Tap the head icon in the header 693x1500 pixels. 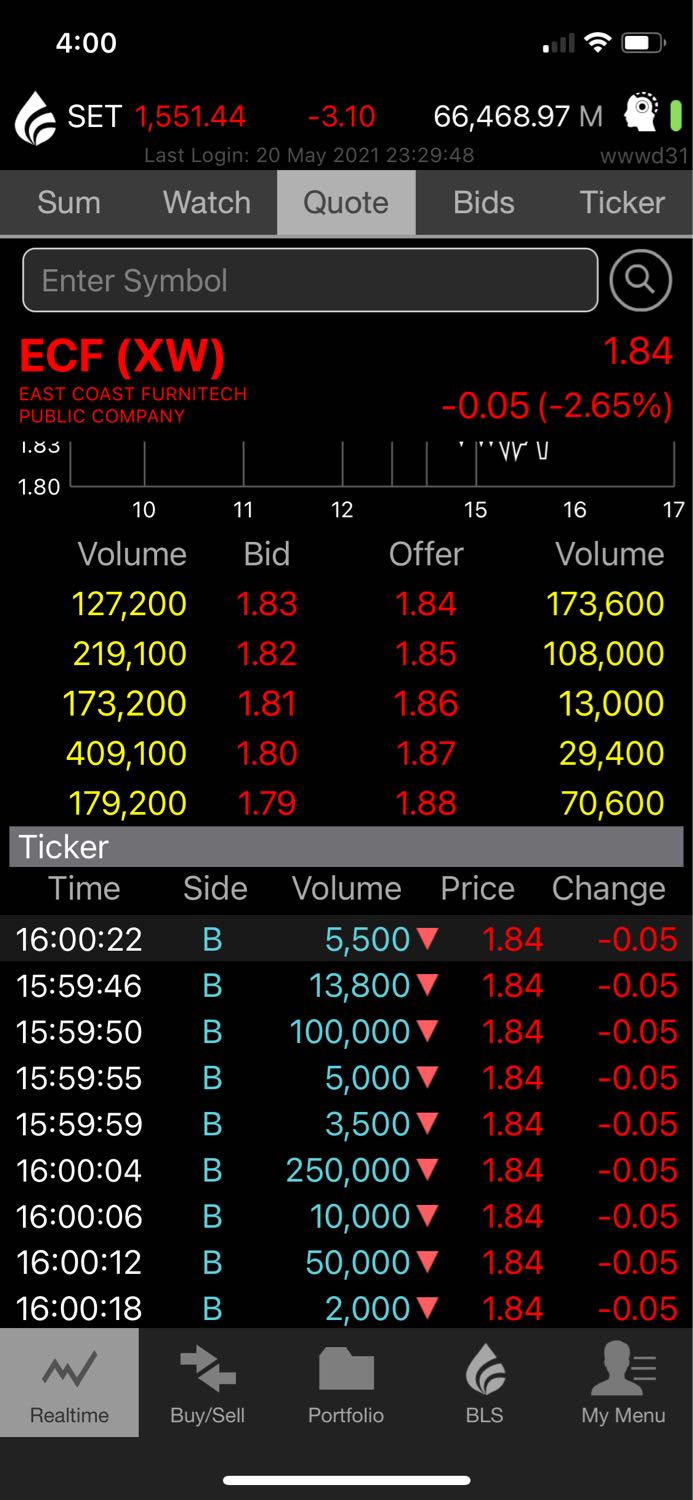click(x=640, y=113)
